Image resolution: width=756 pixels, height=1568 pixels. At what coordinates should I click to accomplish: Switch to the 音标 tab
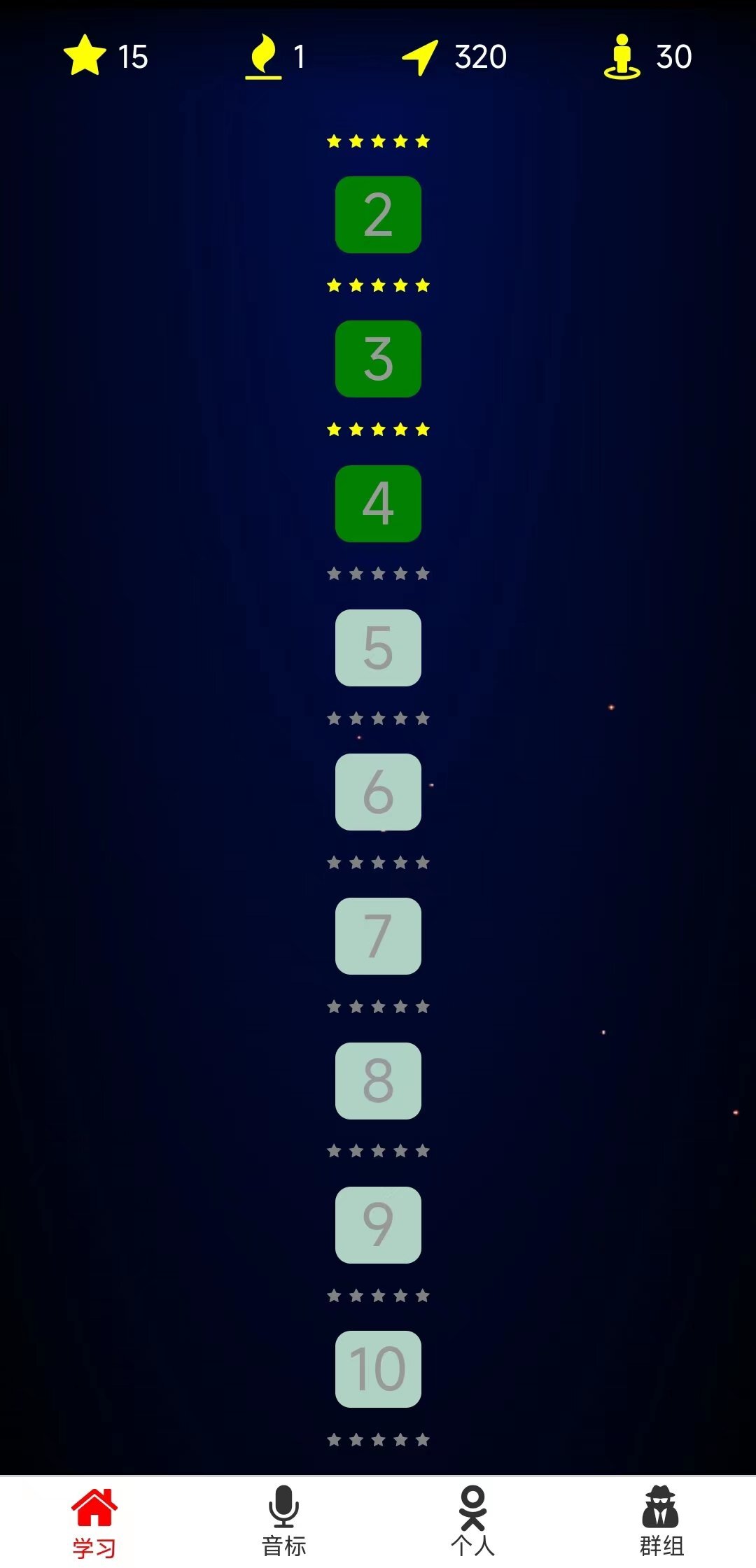tap(283, 1518)
